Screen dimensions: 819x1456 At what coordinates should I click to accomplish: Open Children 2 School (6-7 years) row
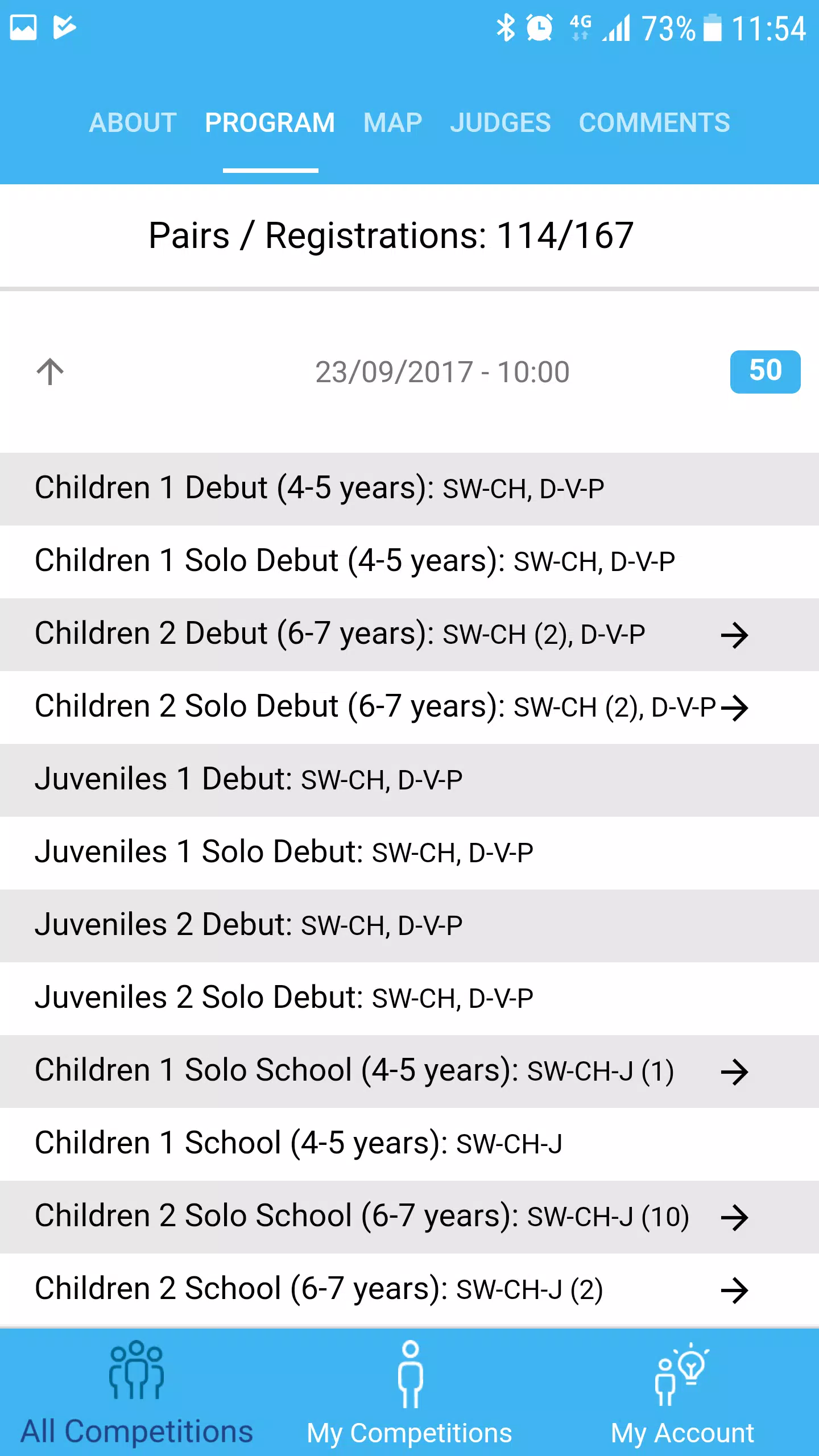click(409, 1290)
